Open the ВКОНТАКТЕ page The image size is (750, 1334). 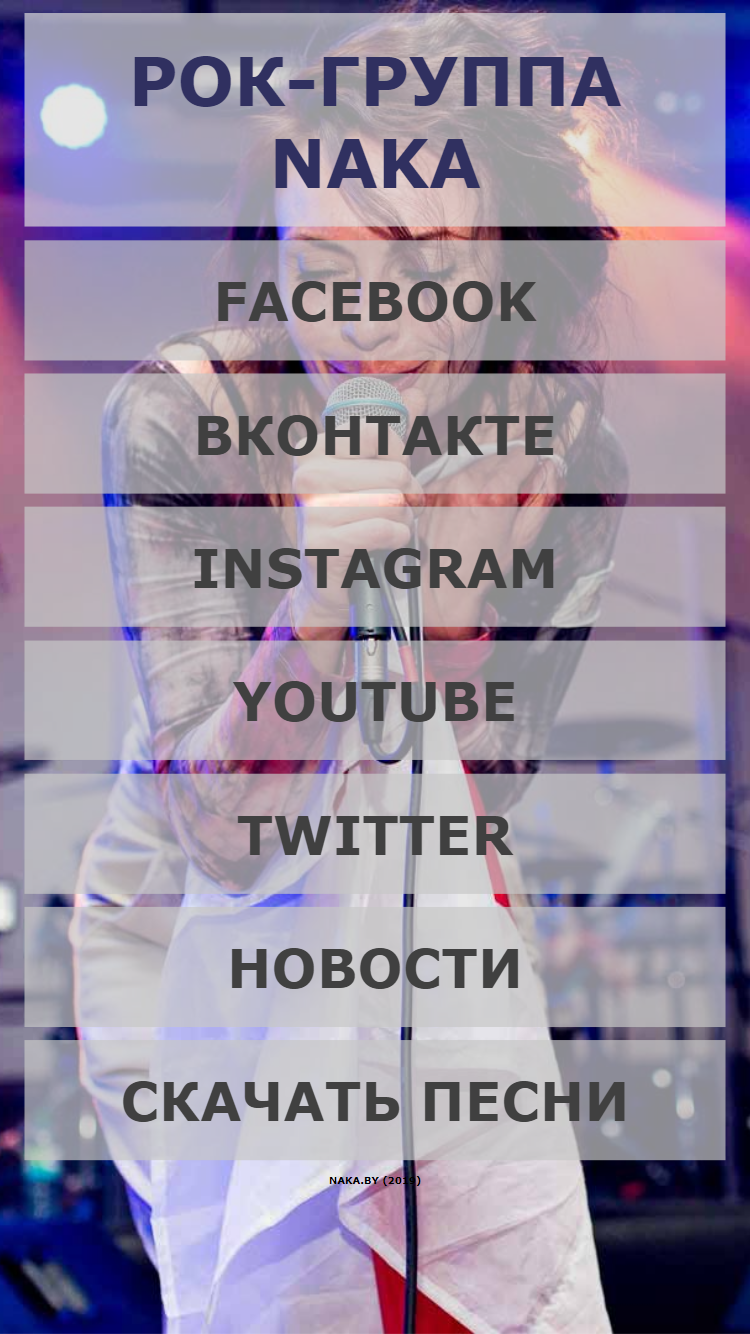coord(375,433)
